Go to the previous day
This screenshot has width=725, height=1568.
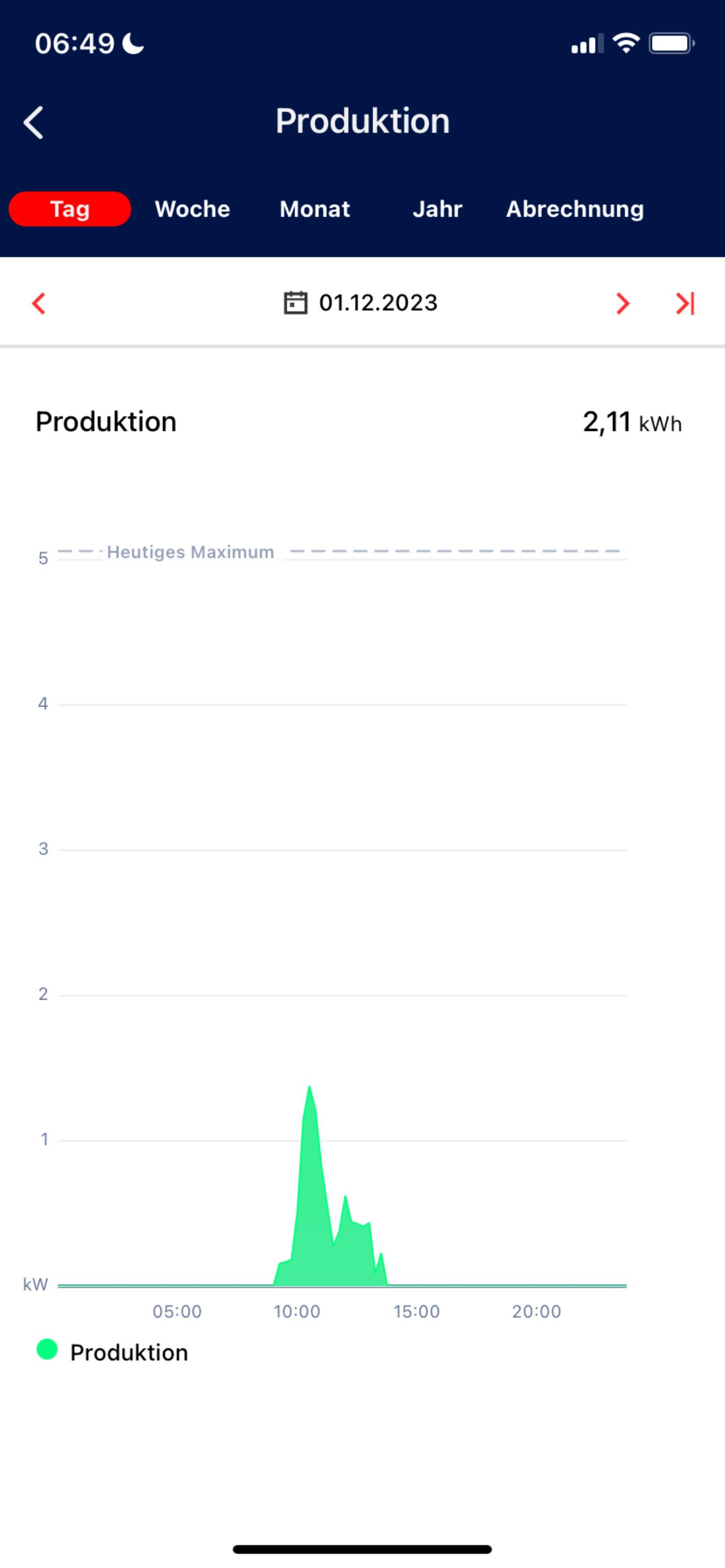tap(39, 303)
